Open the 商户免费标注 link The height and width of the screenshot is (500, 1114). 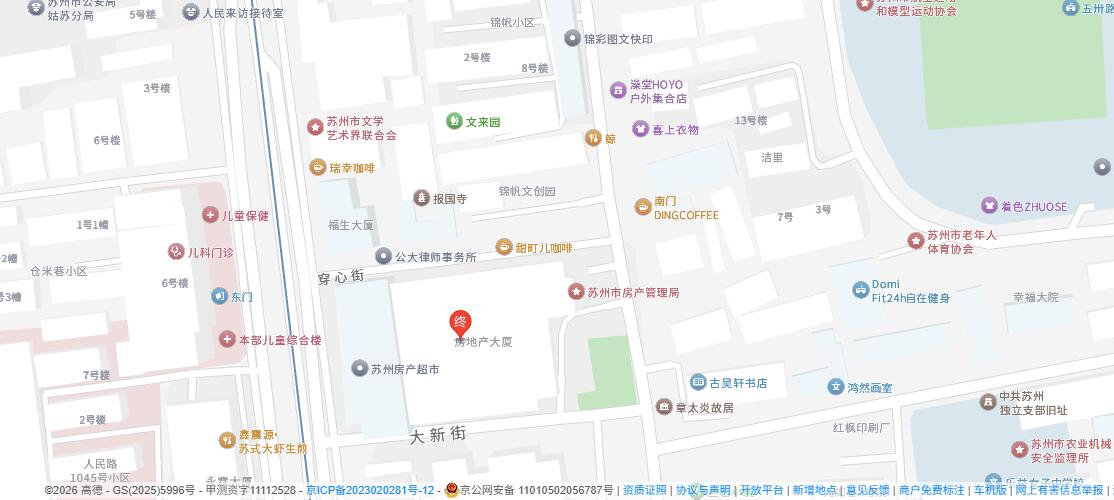tap(931, 490)
